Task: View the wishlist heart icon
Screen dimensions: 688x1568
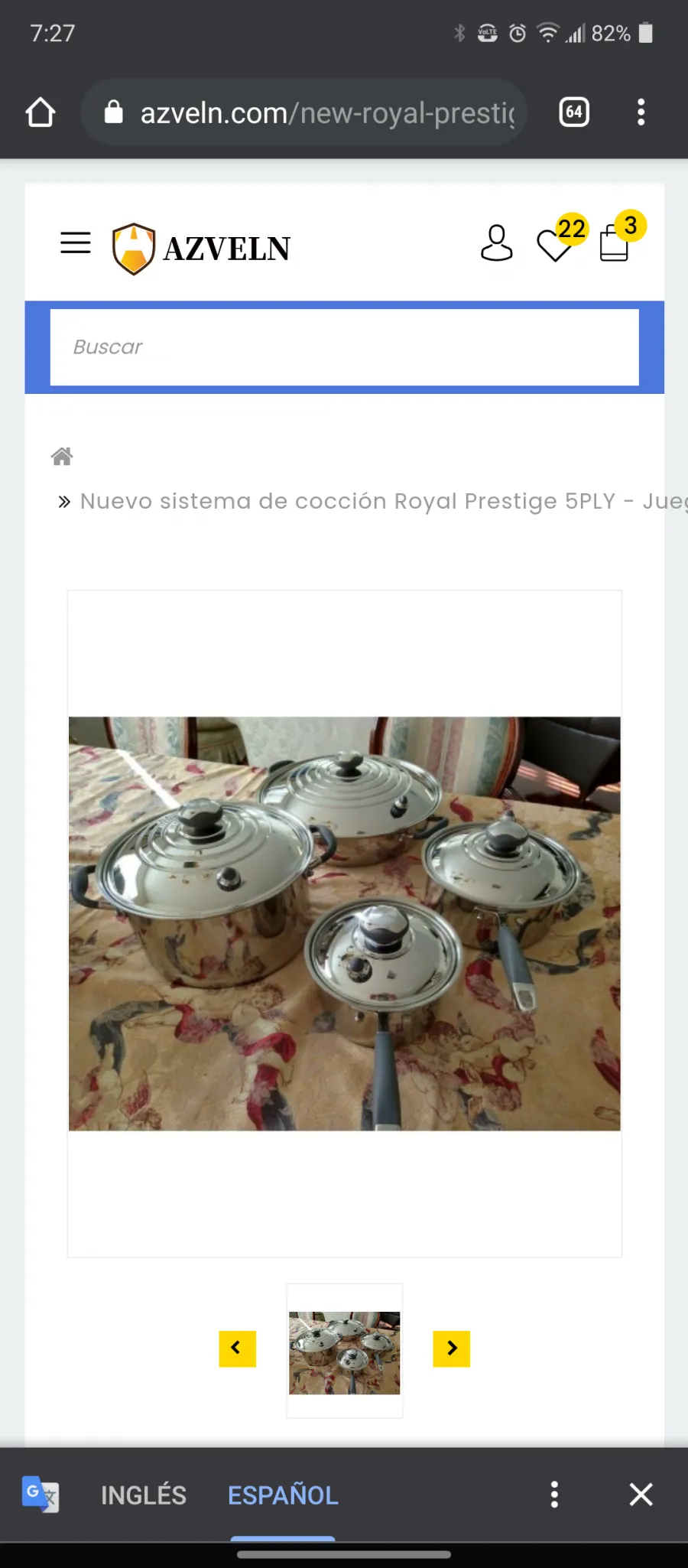Action: pyautogui.click(x=555, y=246)
